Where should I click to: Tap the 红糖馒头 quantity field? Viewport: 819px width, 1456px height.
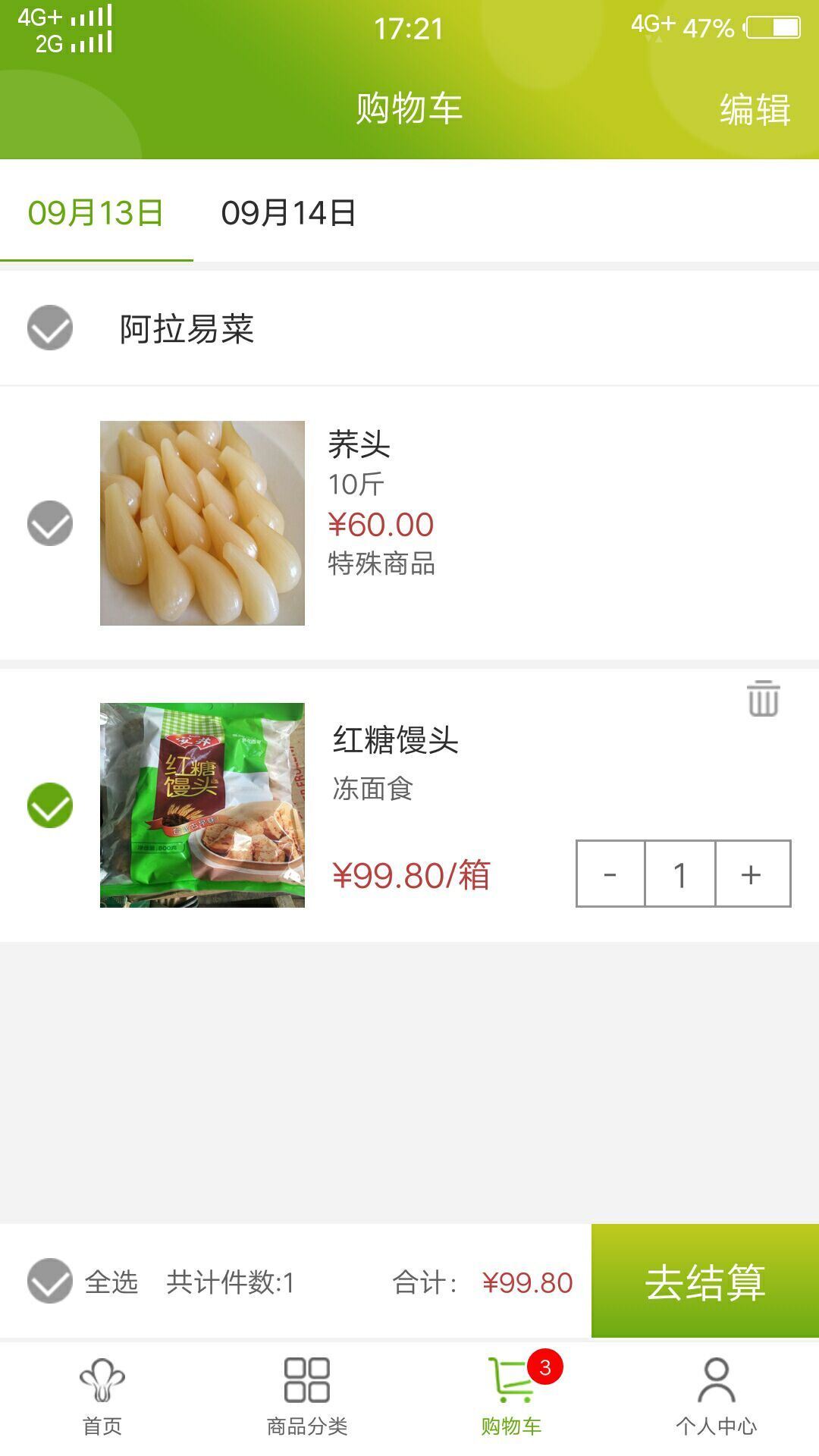[x=680, y=874]
